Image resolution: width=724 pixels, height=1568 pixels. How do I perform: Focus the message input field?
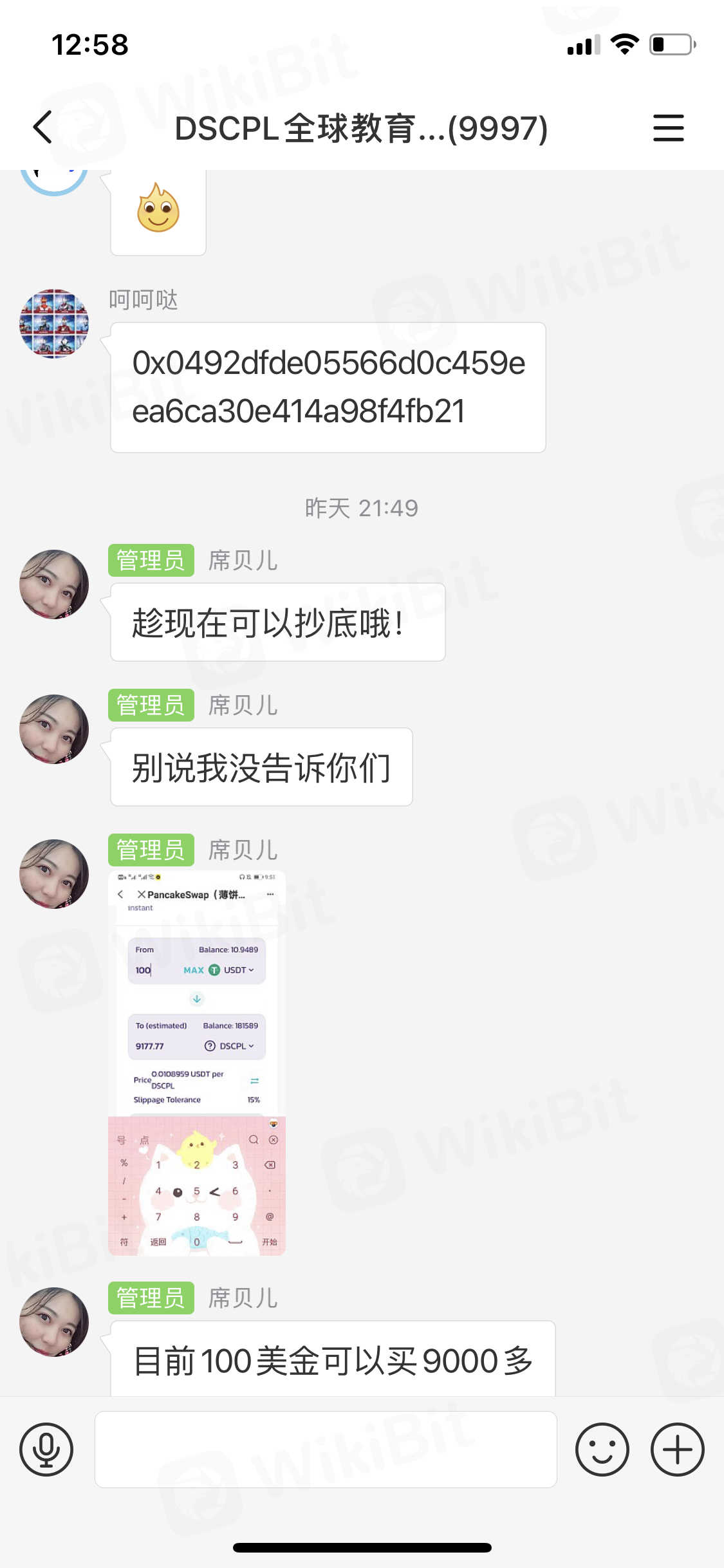tap(326, 1450)
